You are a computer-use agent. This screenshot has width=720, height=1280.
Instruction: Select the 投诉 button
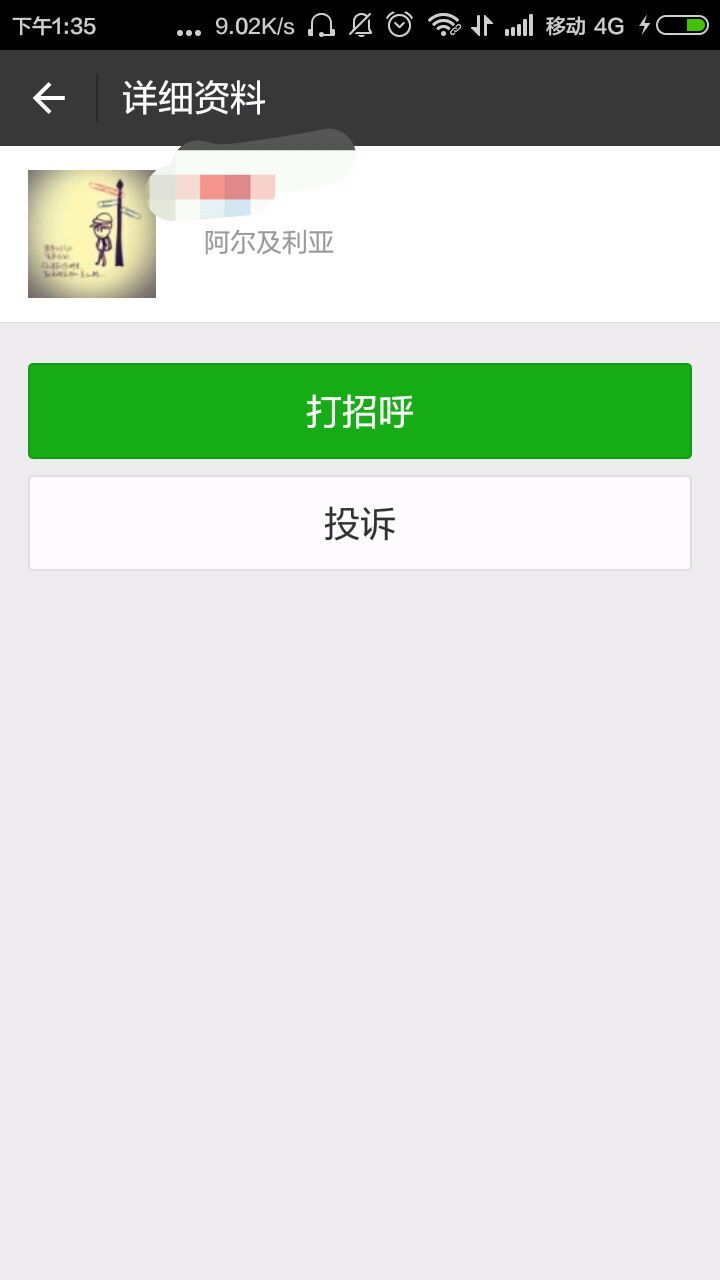[360, 523]
